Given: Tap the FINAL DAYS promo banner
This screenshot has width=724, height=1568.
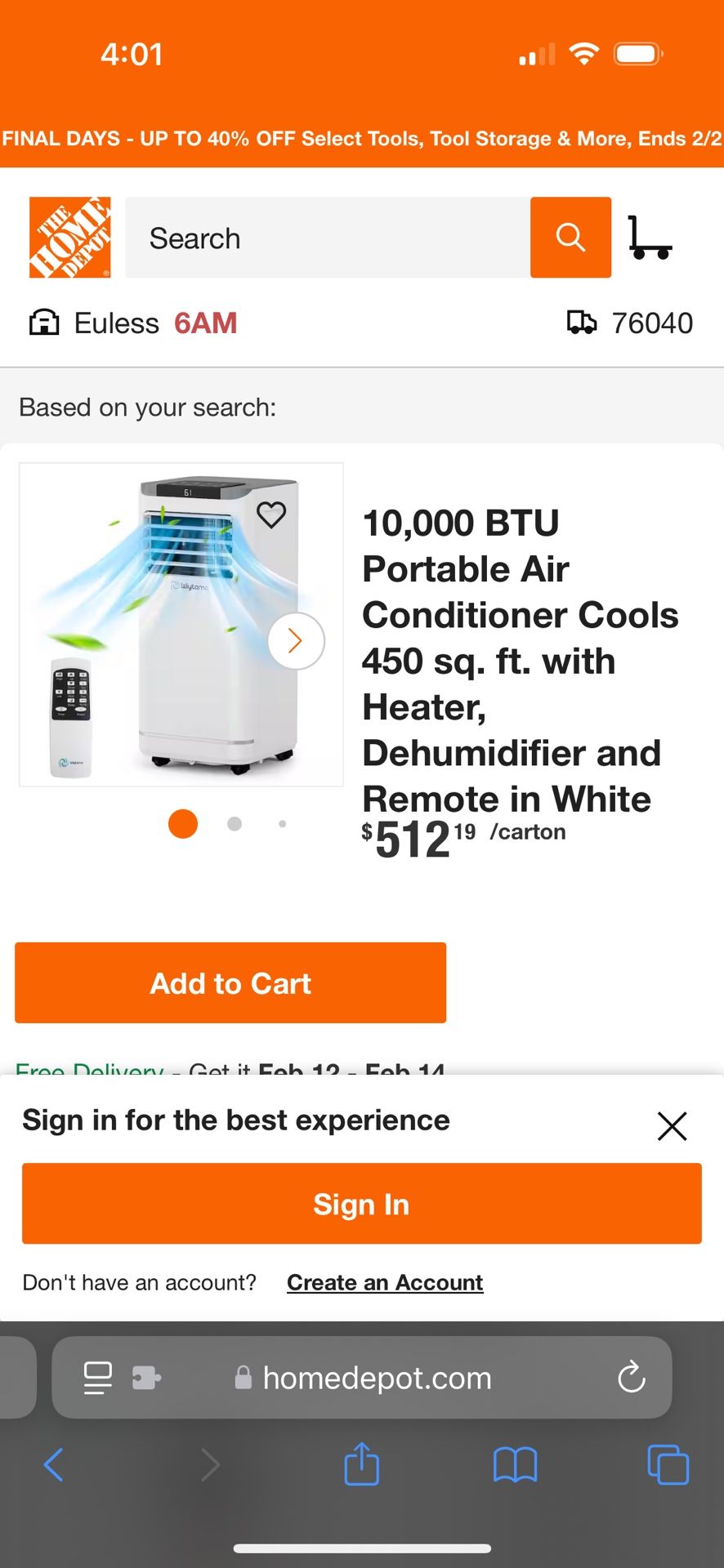Looking at the screenshot, I should (x=362, y=138).
